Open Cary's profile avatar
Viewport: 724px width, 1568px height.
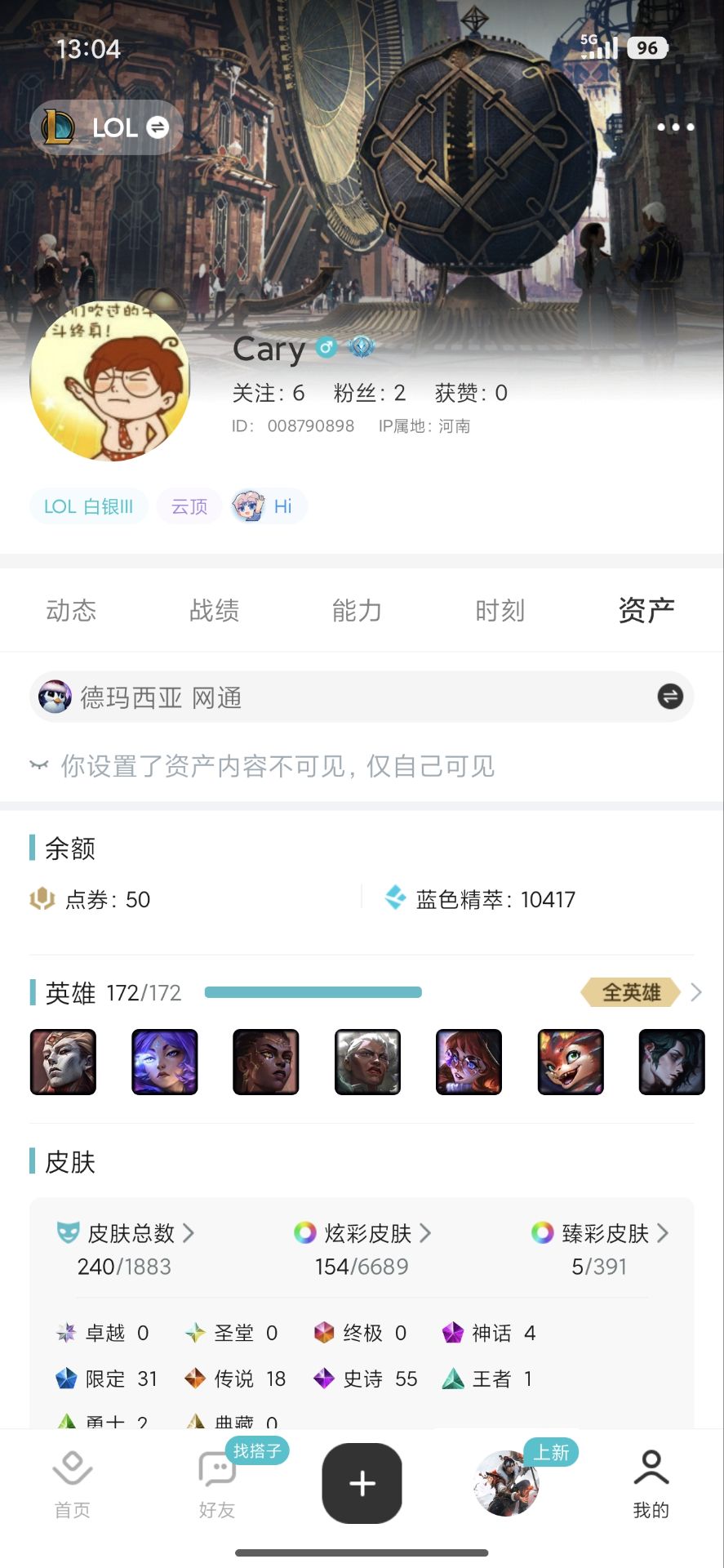110,381
